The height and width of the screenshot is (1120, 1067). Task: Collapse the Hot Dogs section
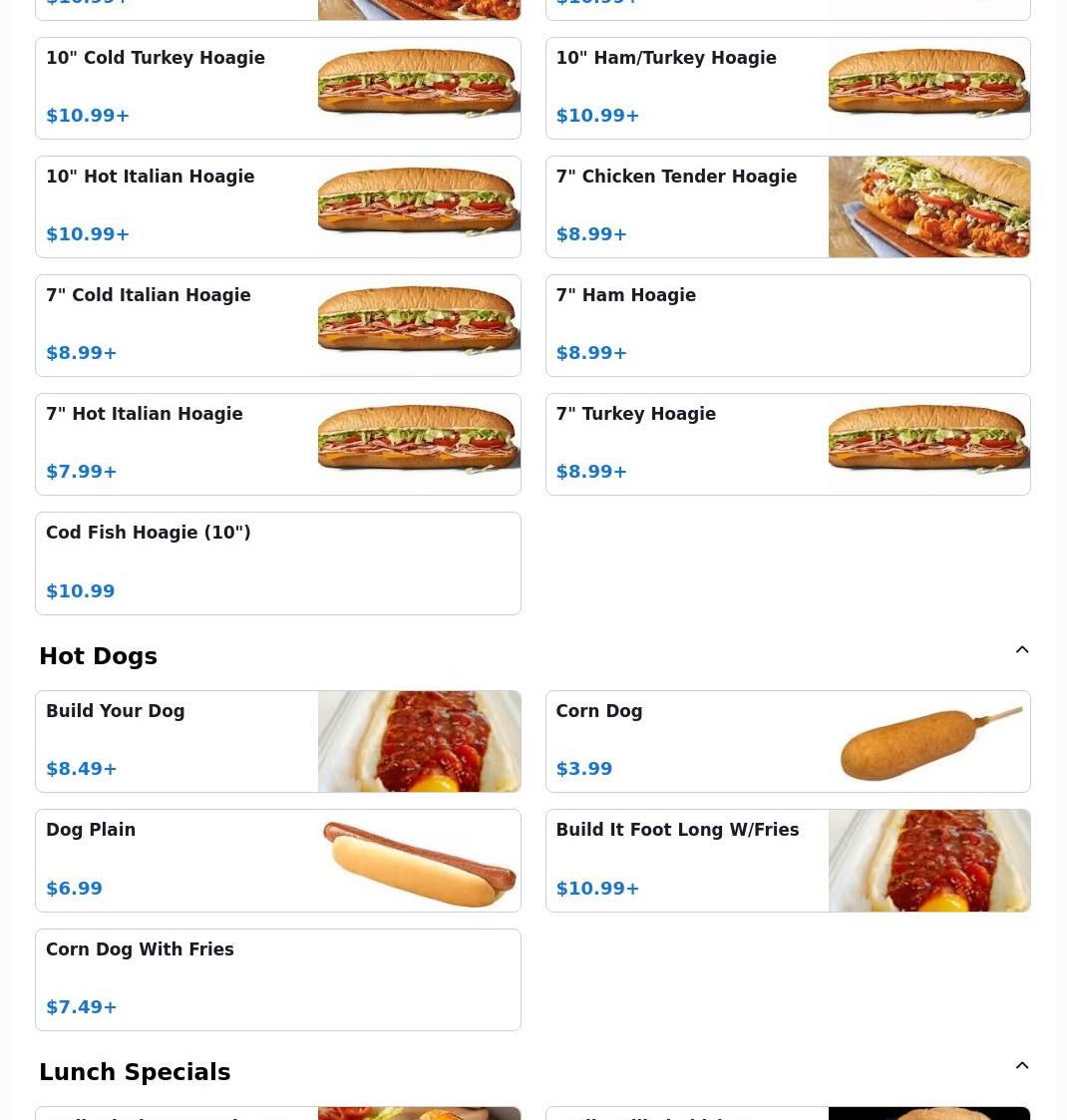tap(1022, 650)
